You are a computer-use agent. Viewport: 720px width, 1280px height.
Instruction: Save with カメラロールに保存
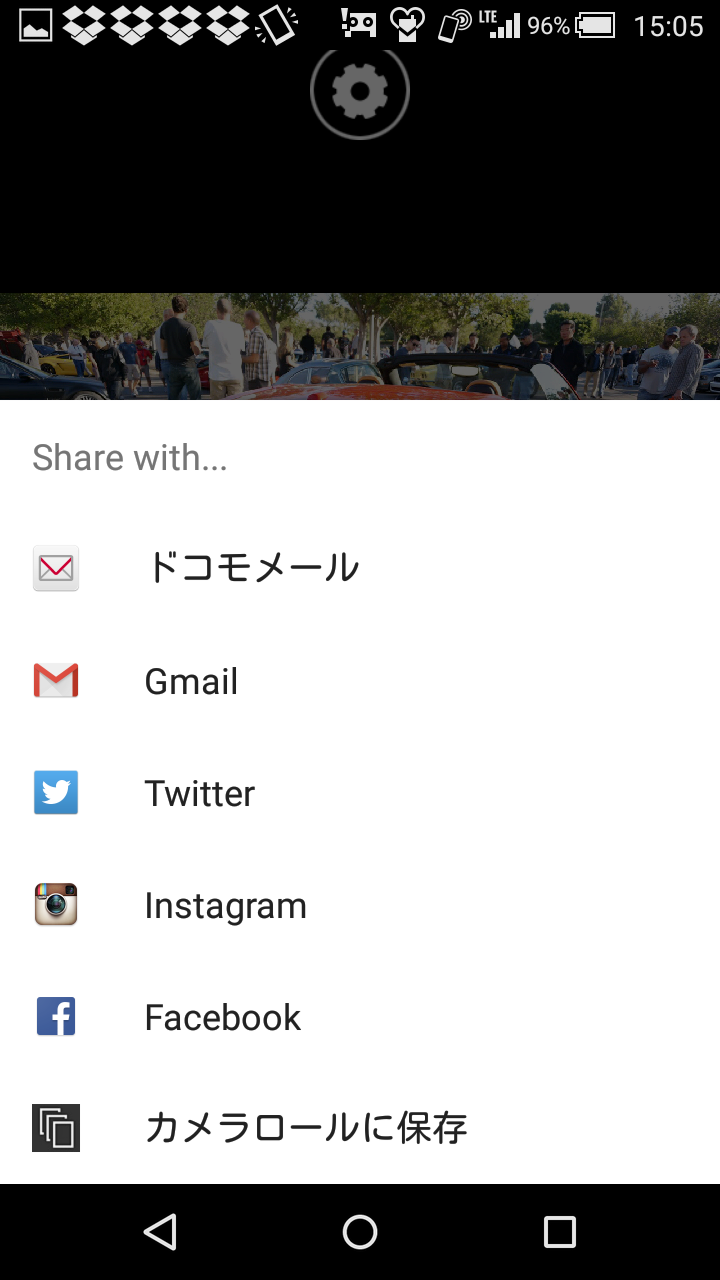(360, 1128)
